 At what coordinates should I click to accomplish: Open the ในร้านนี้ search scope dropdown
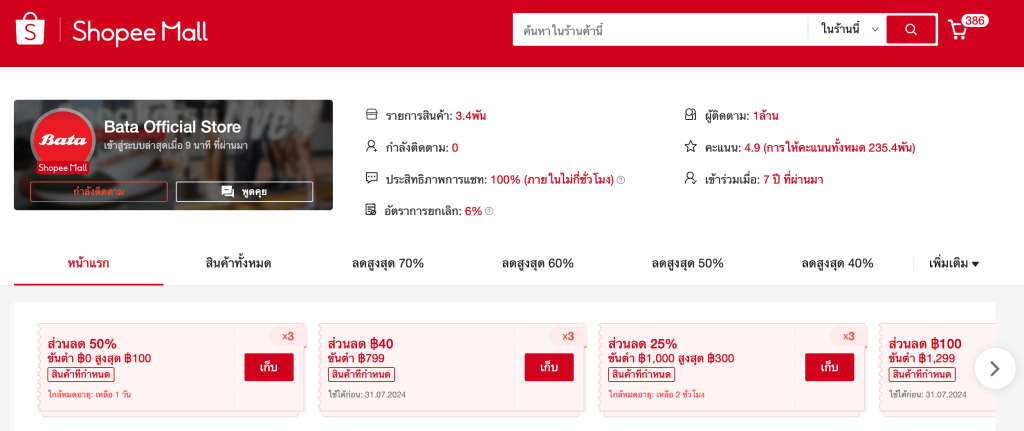point(848,30)
